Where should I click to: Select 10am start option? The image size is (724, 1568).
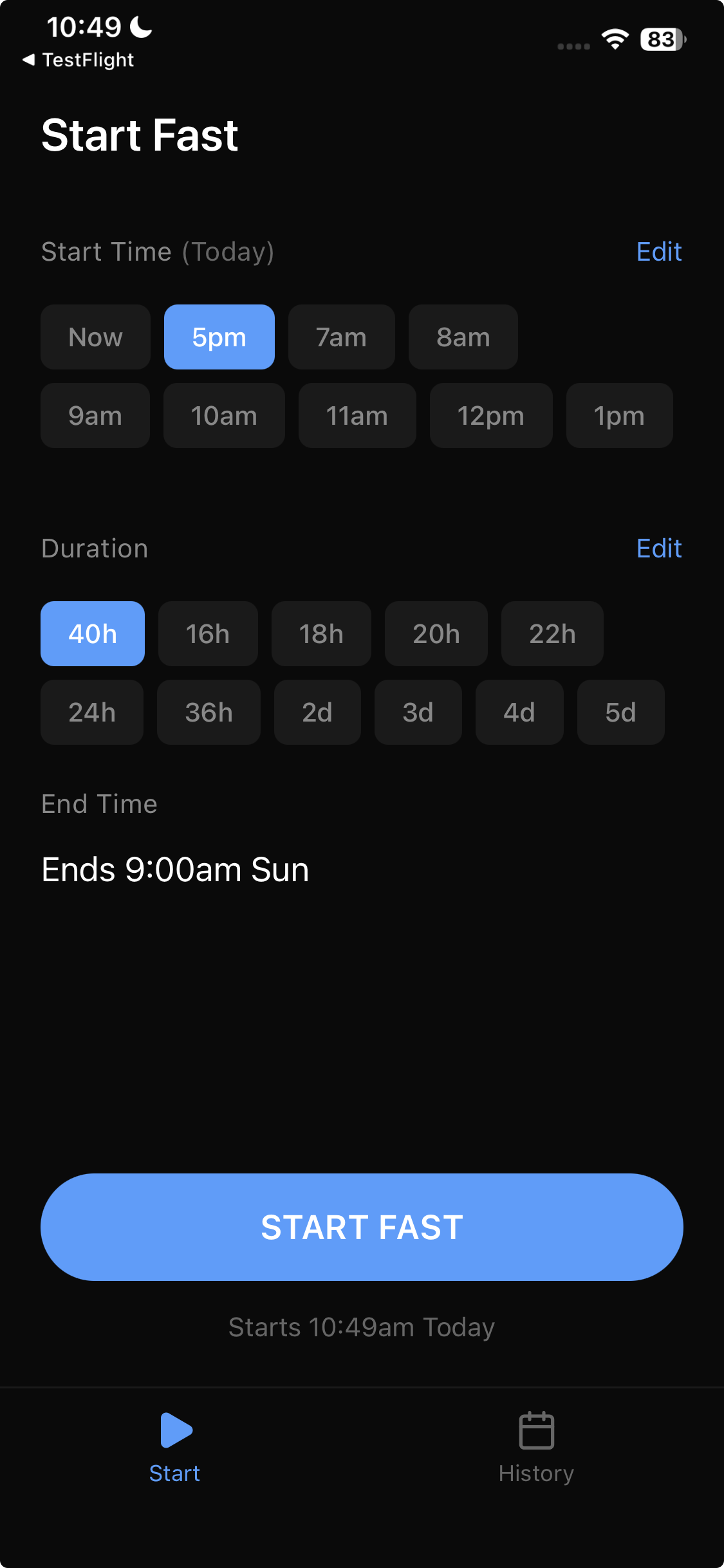224,415
